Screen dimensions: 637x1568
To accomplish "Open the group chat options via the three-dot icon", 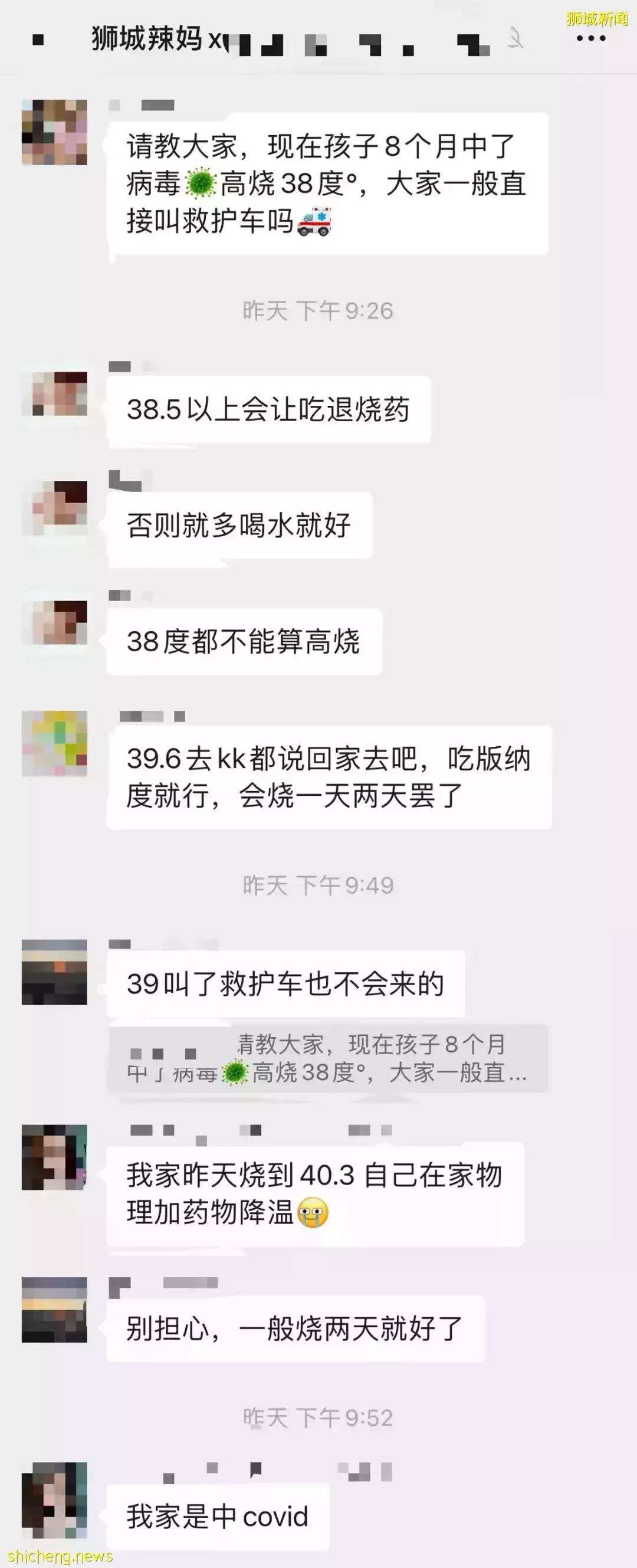I will point(591,38).
